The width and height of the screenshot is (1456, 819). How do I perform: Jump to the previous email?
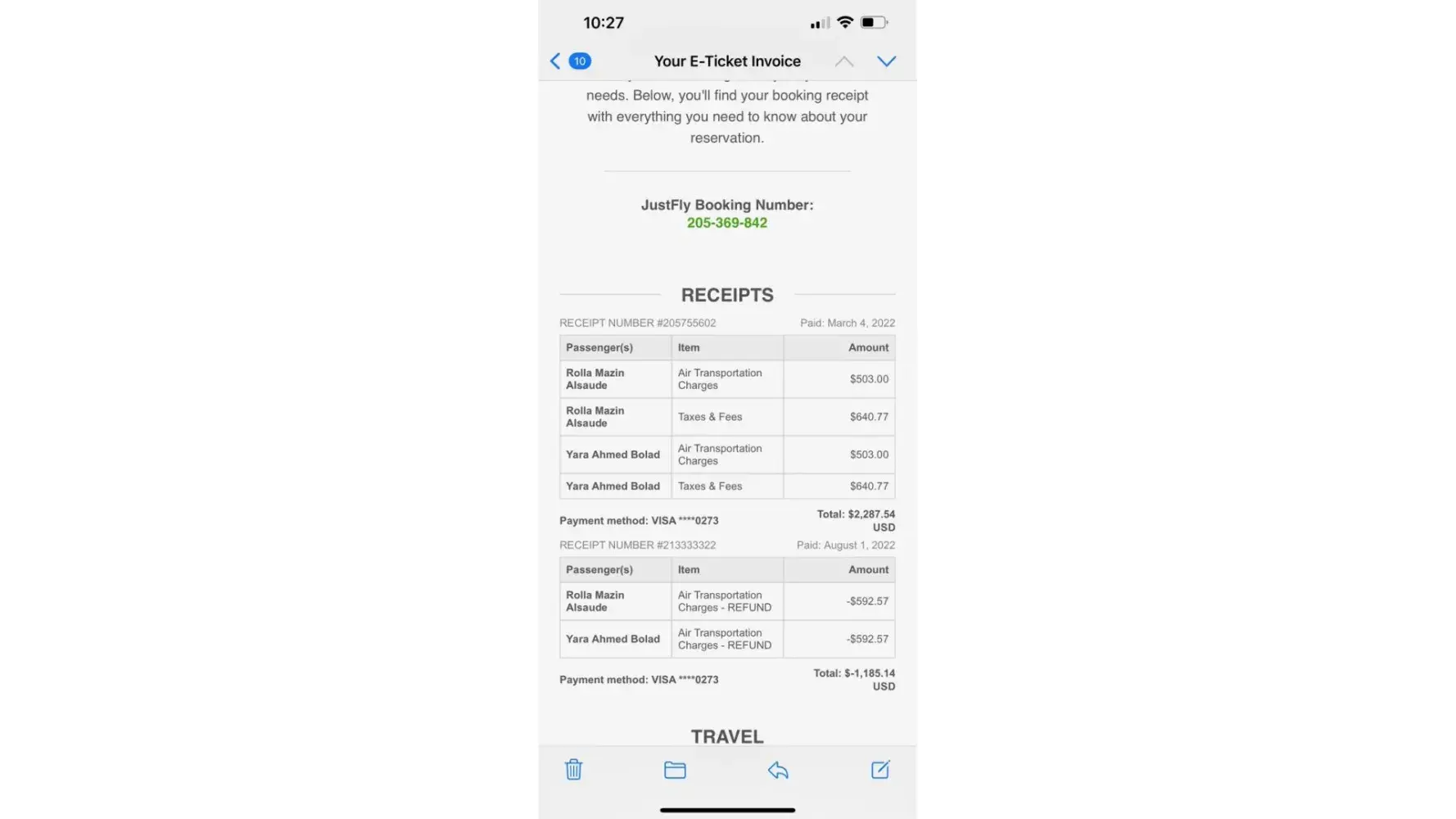pyautogui.click(x=843, y=61)
